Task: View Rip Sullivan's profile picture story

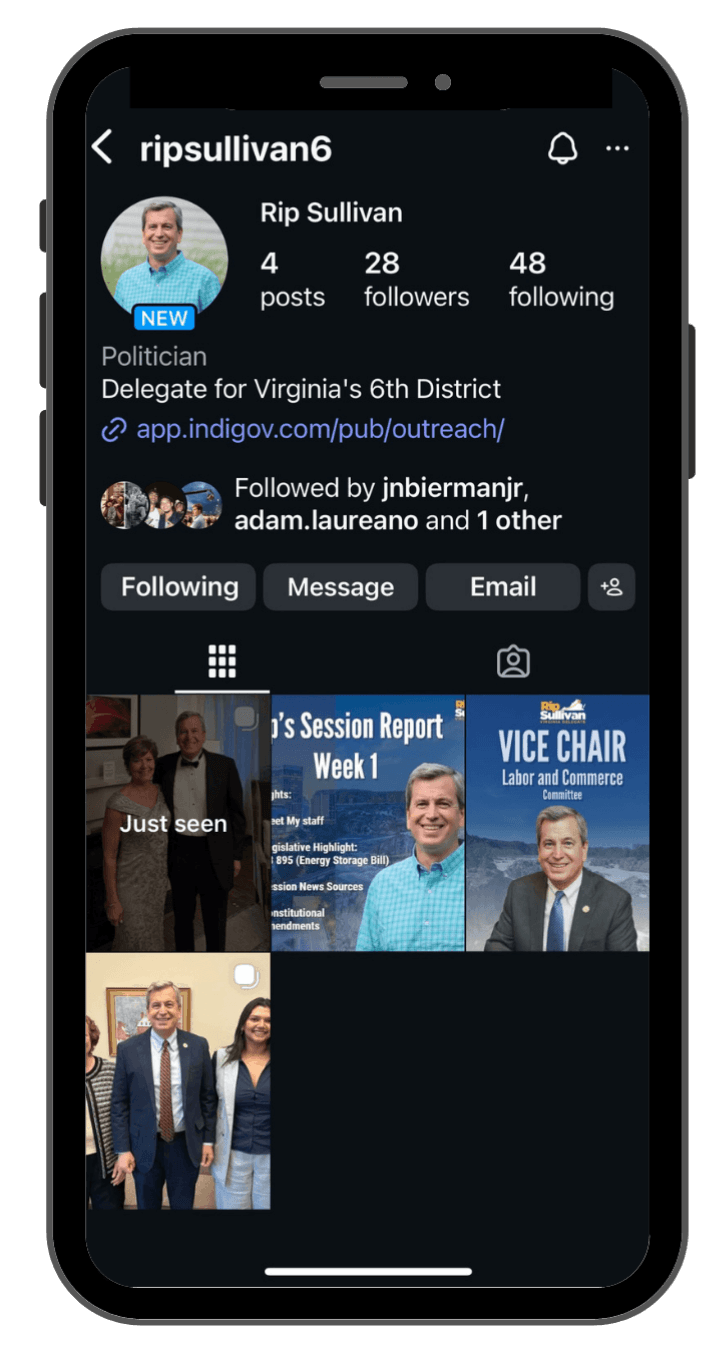Action: pos(164,258)
